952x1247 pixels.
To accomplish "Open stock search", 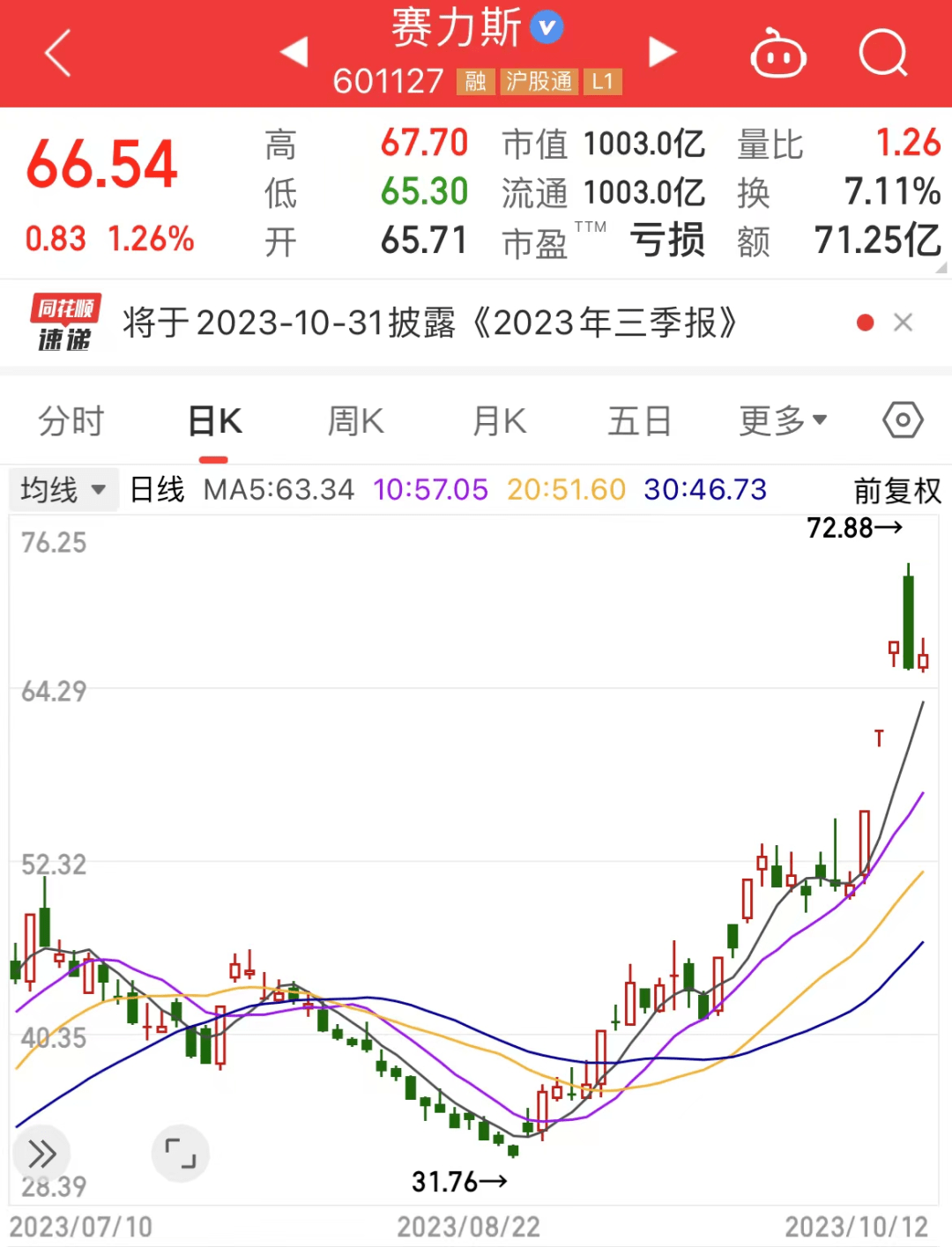I will (882, 54).
